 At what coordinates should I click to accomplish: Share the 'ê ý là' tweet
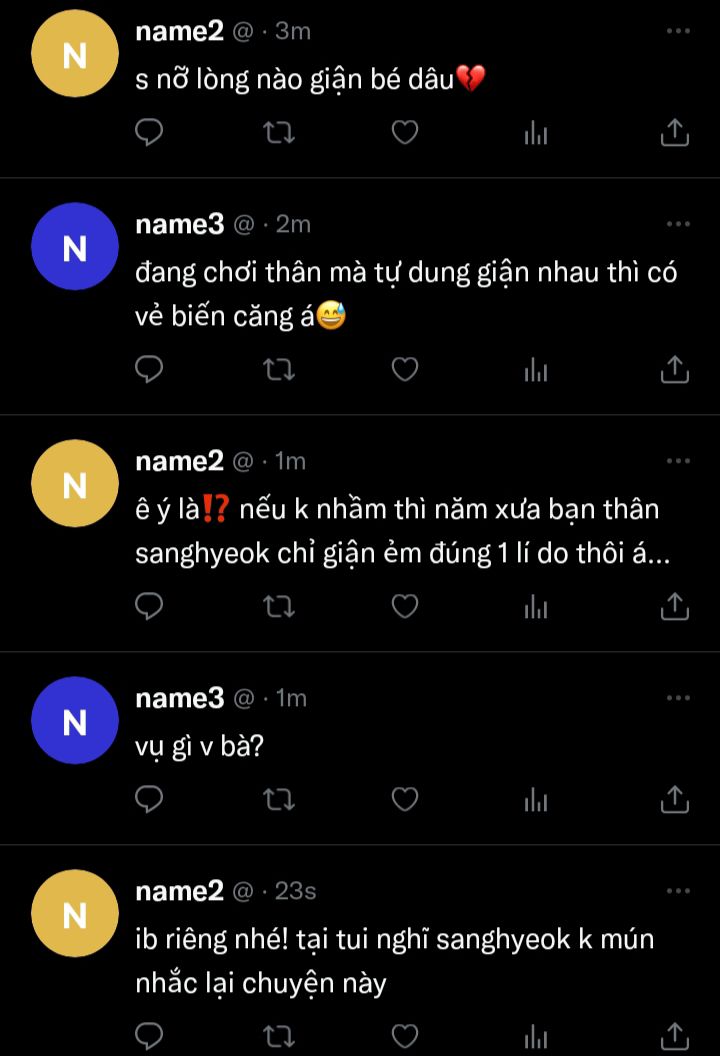[x=675, y=606]
